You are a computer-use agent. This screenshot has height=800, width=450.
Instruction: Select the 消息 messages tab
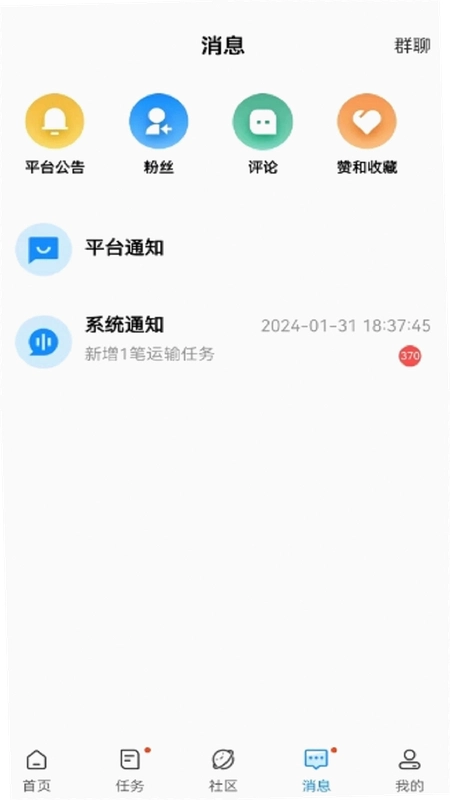click(317, 770)
